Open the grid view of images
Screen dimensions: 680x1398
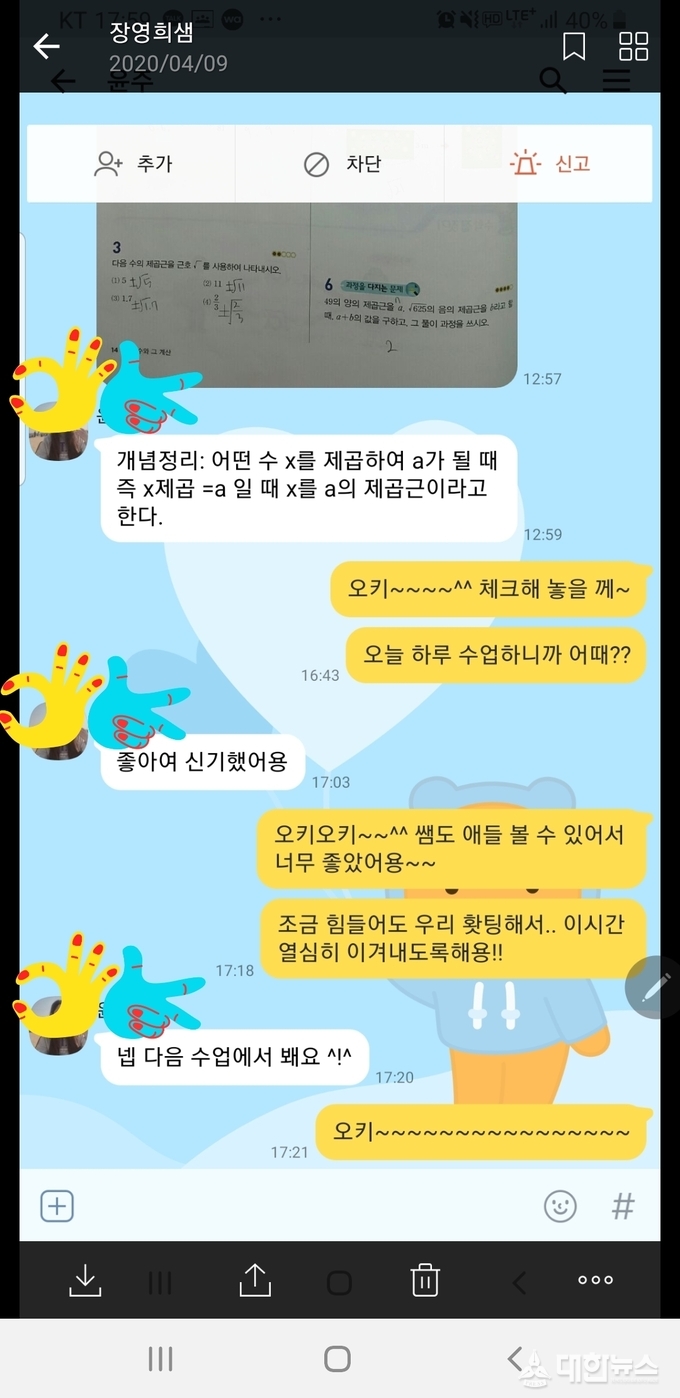pos(634,47)
